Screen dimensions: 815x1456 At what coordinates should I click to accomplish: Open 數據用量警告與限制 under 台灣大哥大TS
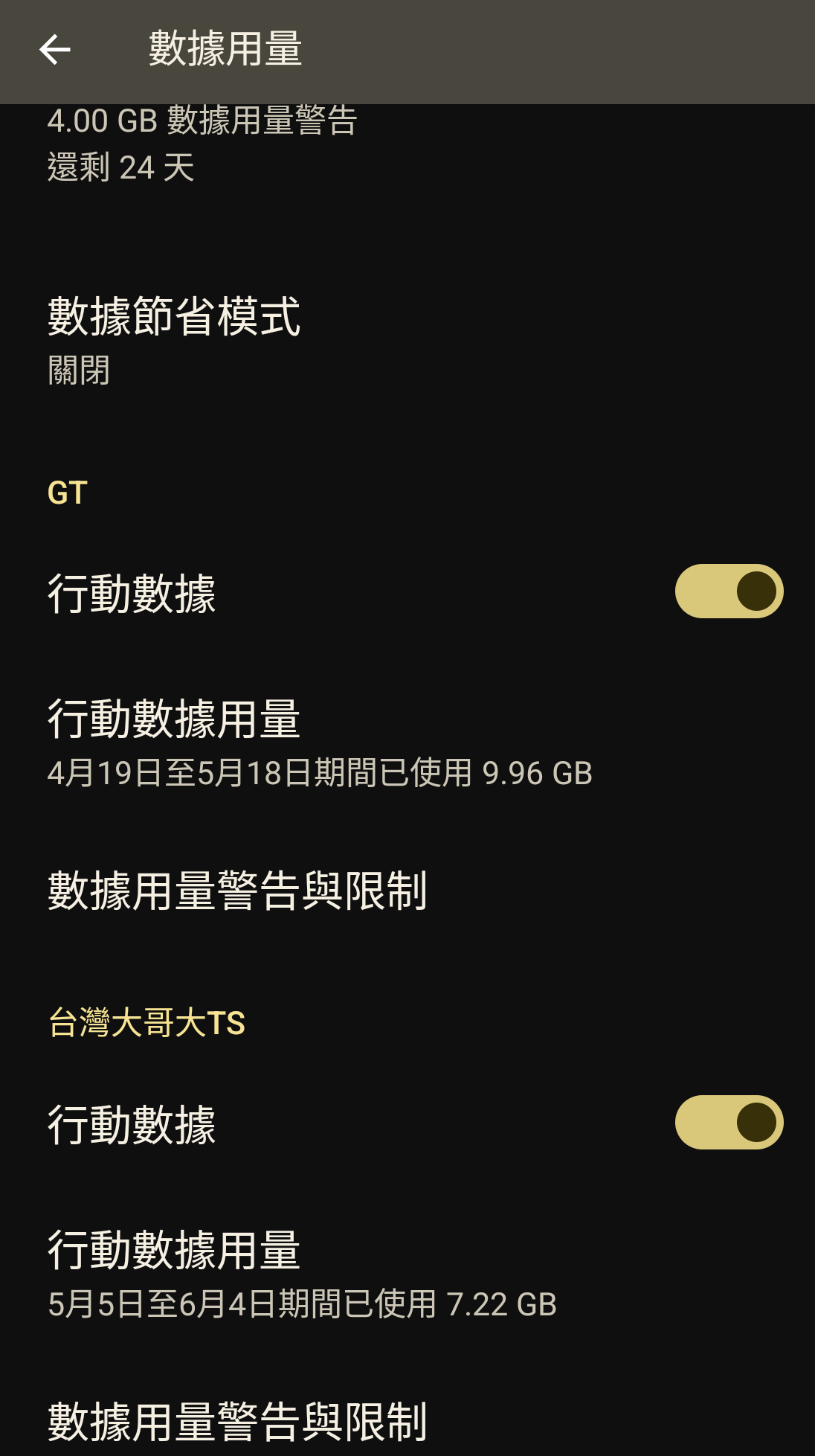tap(237, 1420)
